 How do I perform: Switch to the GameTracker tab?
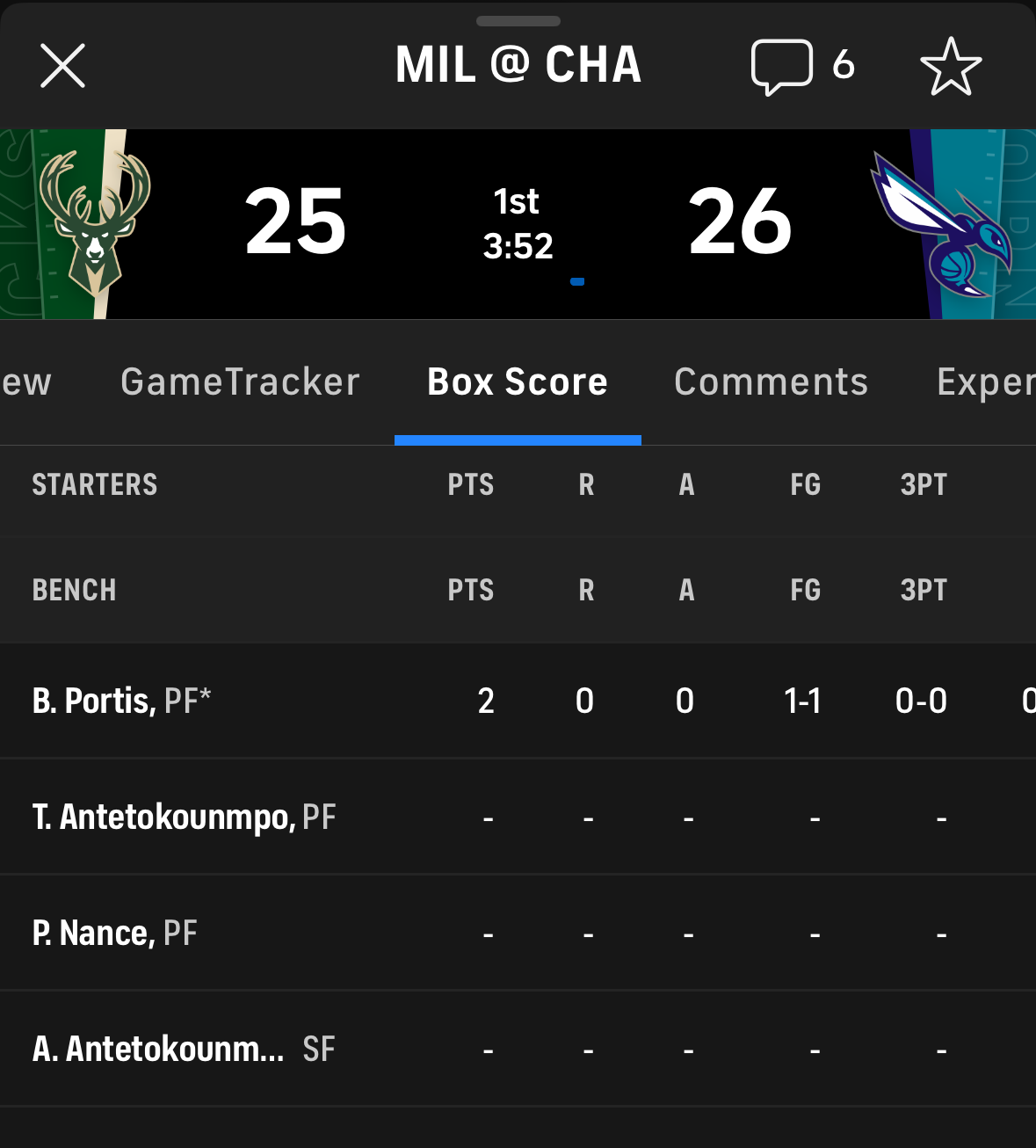tap(240, 382)
